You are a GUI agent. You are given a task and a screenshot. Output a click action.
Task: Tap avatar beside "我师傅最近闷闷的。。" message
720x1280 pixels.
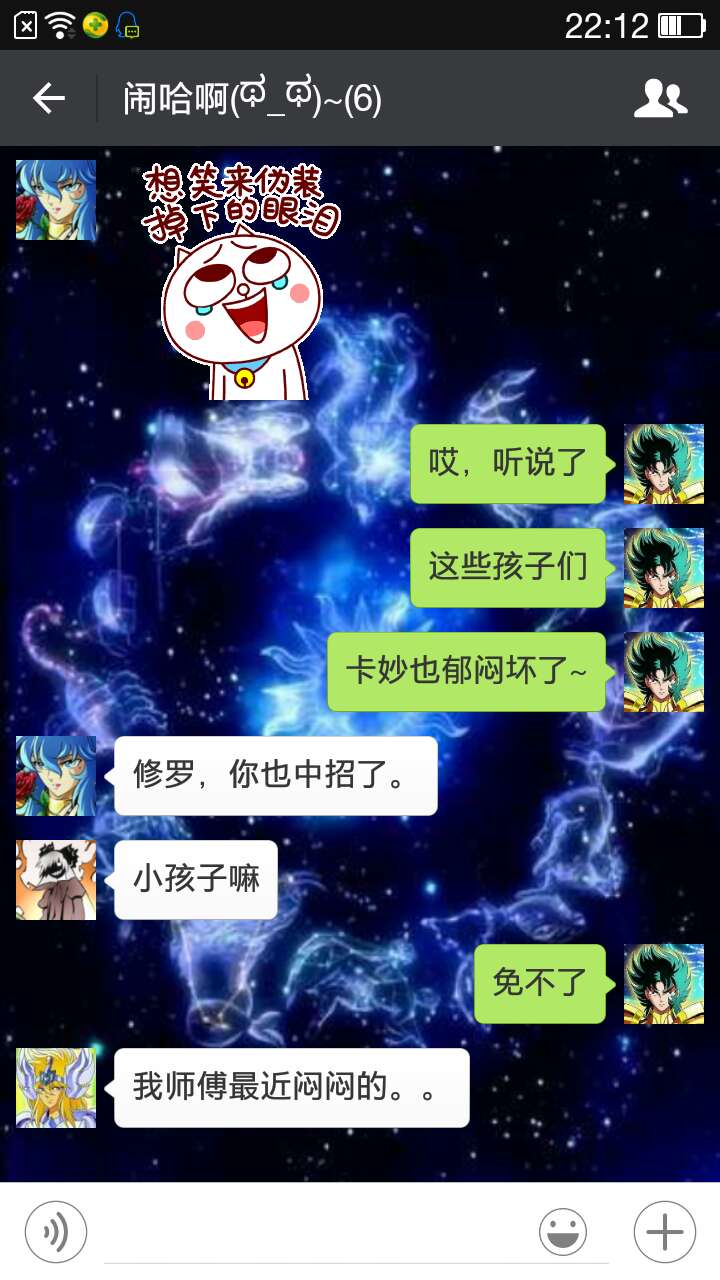(56, 1088)
